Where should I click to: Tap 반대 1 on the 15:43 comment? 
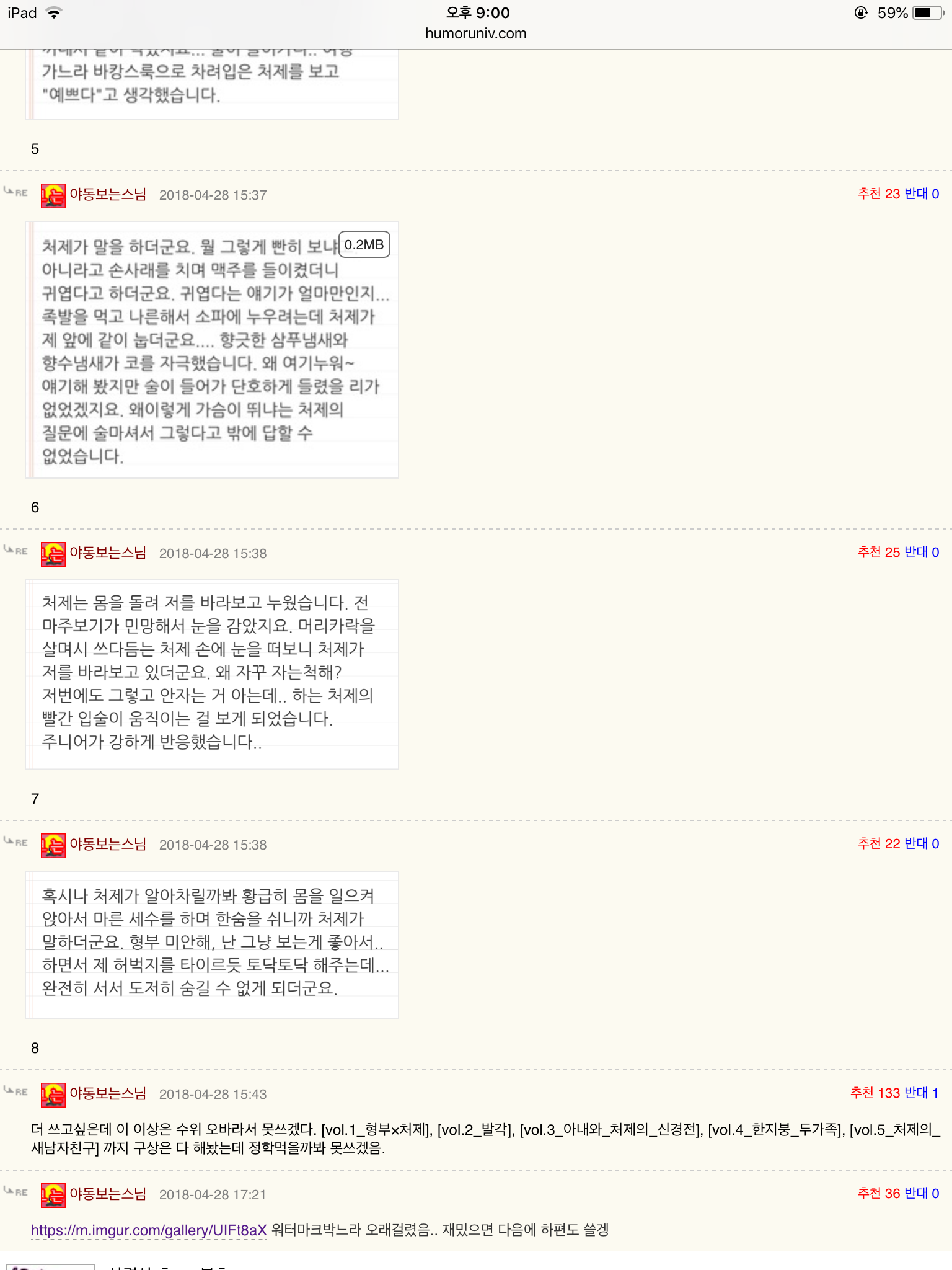(x=921, y=1093)
